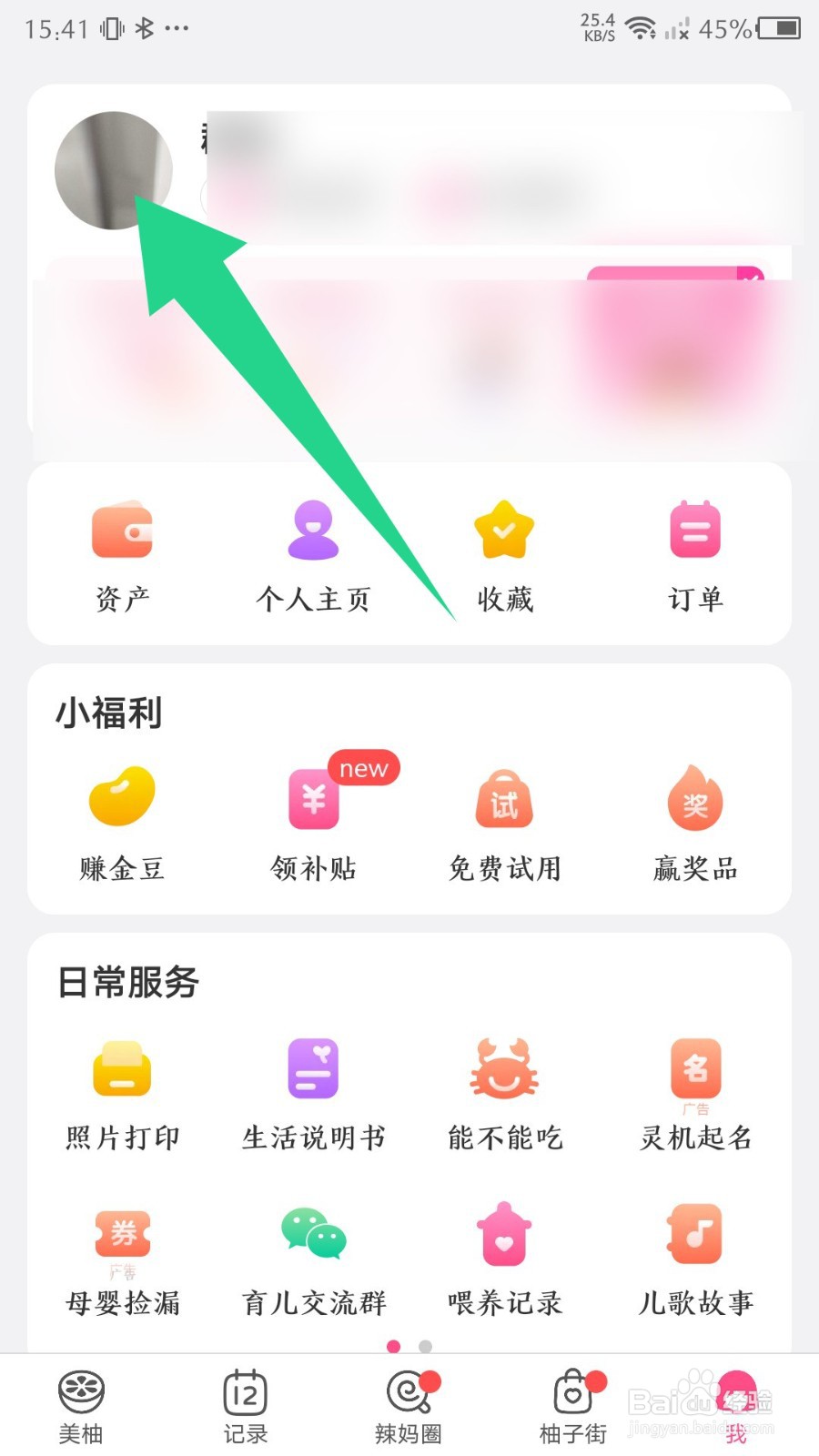The width and height of the screenshot is (819, 1456).
Task: Switch to the 辣妈圈 community tab
Action: coord(409,1406)
